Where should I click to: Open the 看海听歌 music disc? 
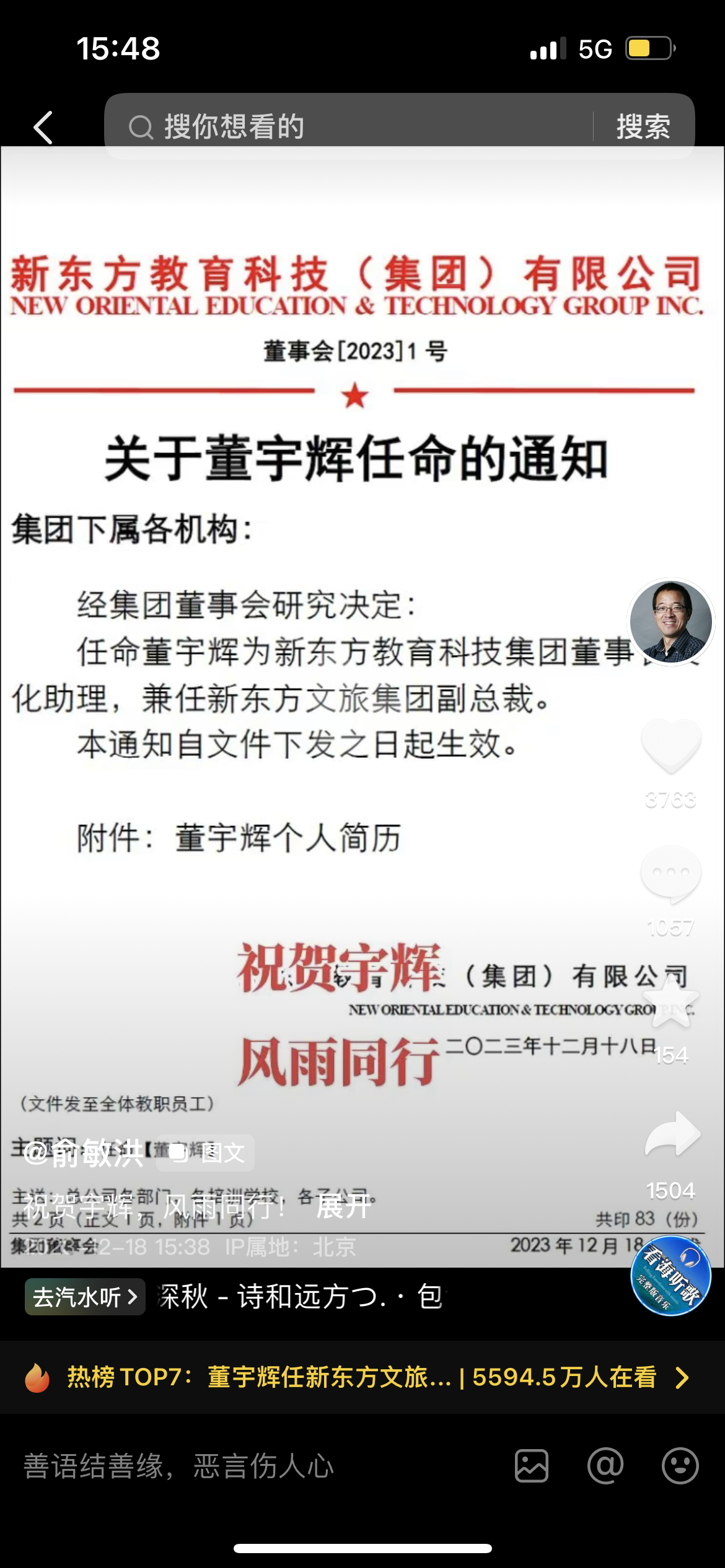point(670,1276)
